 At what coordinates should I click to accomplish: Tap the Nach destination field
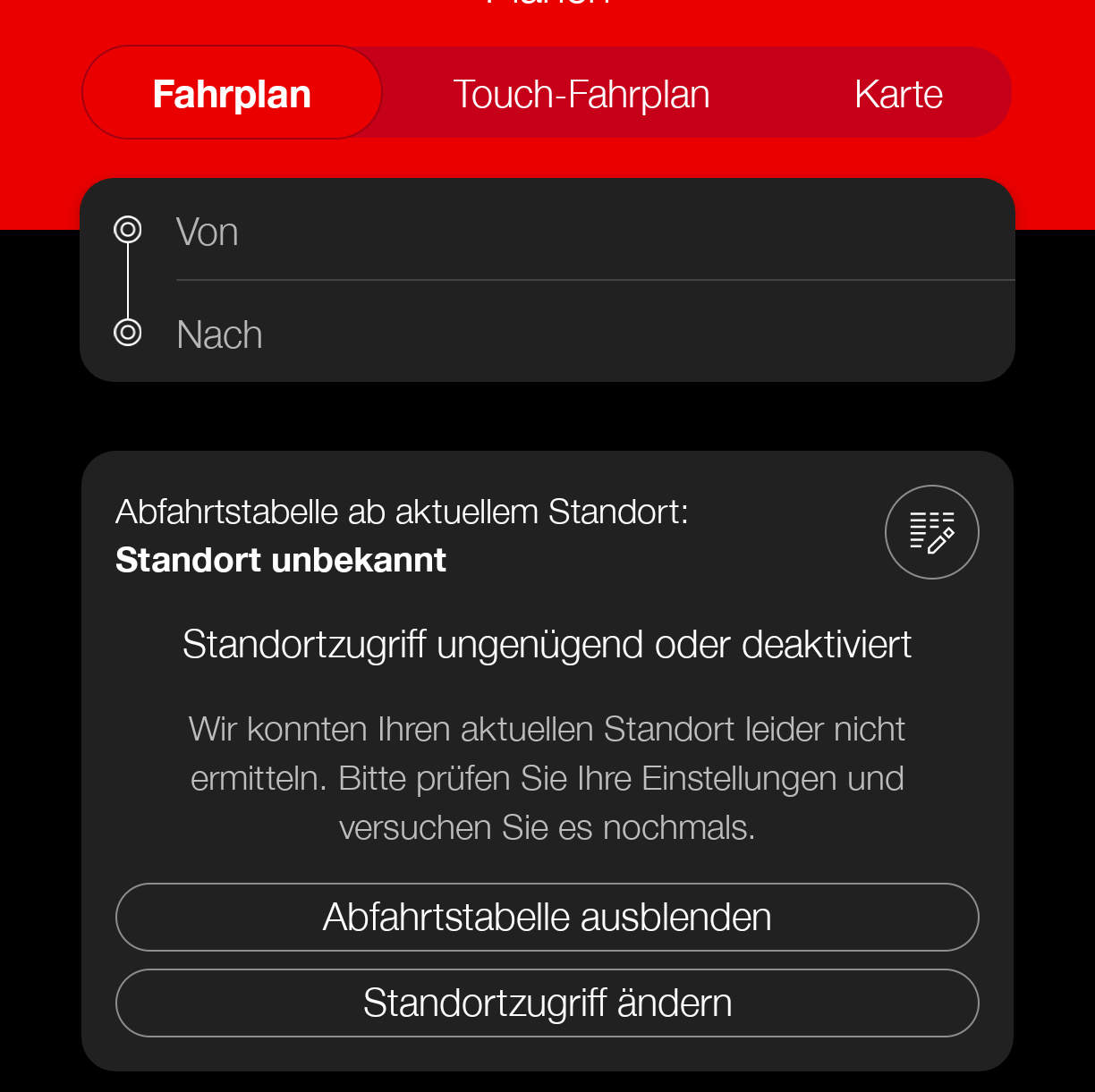point(590,334)
